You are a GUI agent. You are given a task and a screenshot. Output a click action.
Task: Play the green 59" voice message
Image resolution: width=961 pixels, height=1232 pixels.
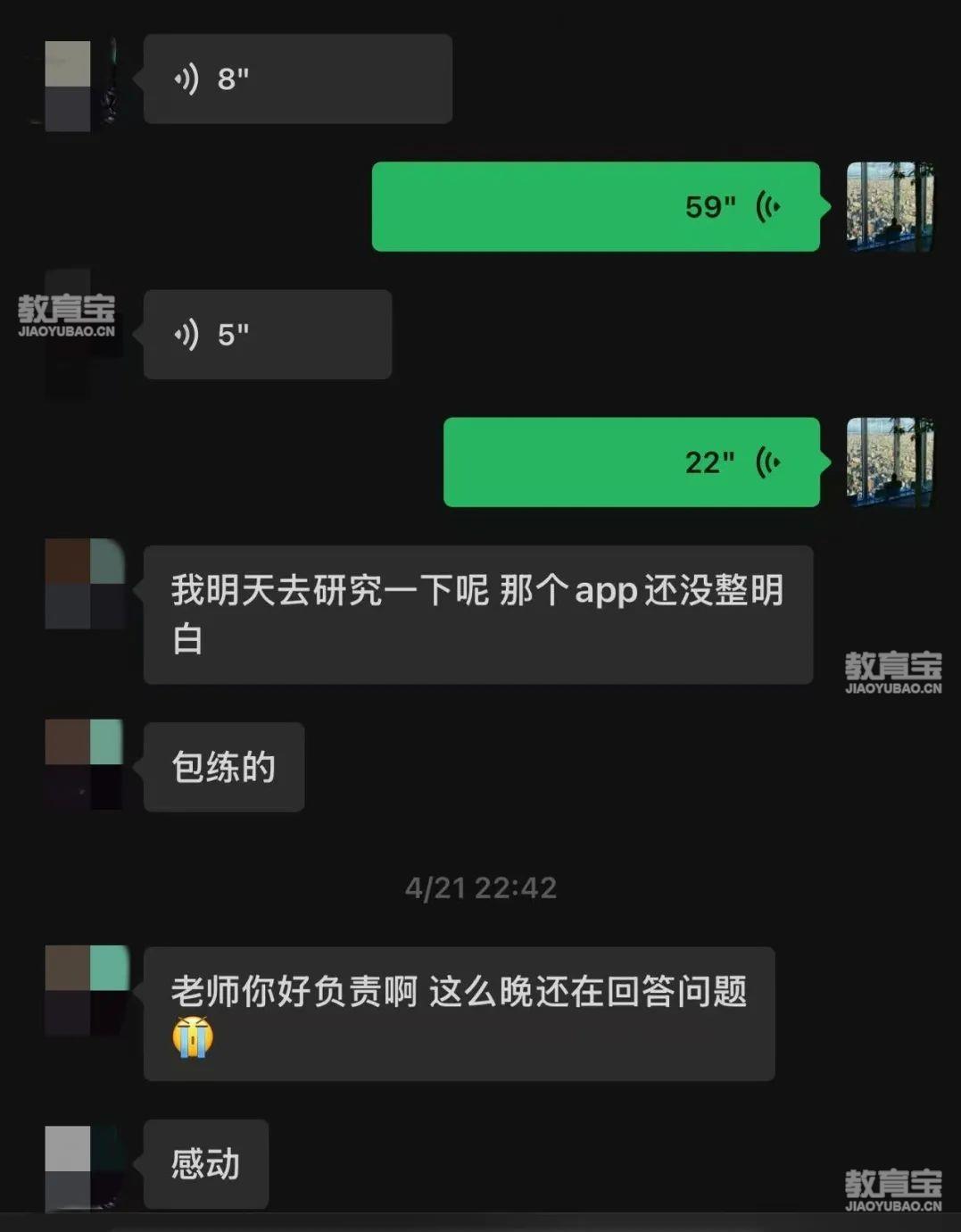coord(595,206)
